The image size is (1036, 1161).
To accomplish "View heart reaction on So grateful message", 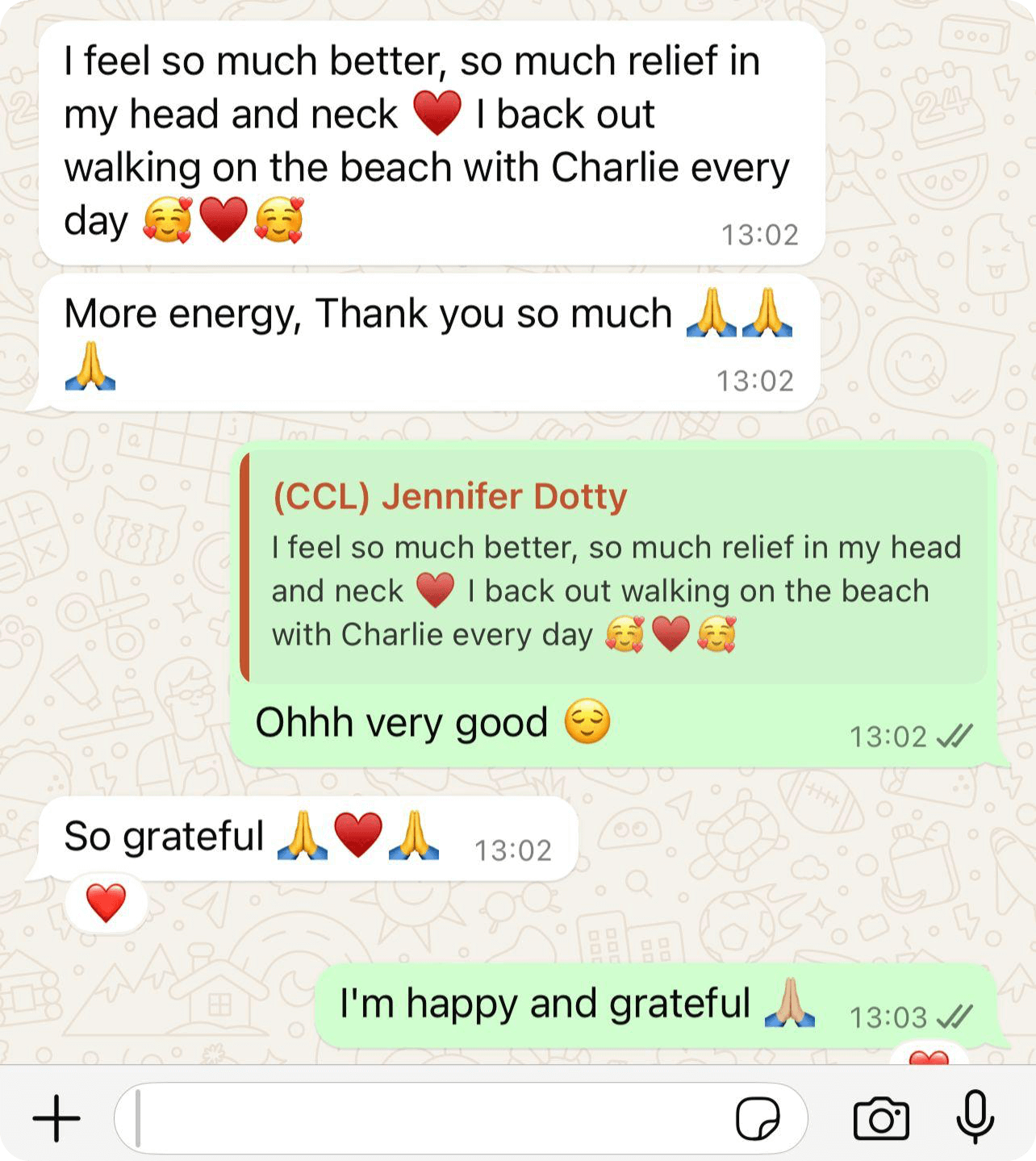I will pyautogui.click(x=106, y=903).
